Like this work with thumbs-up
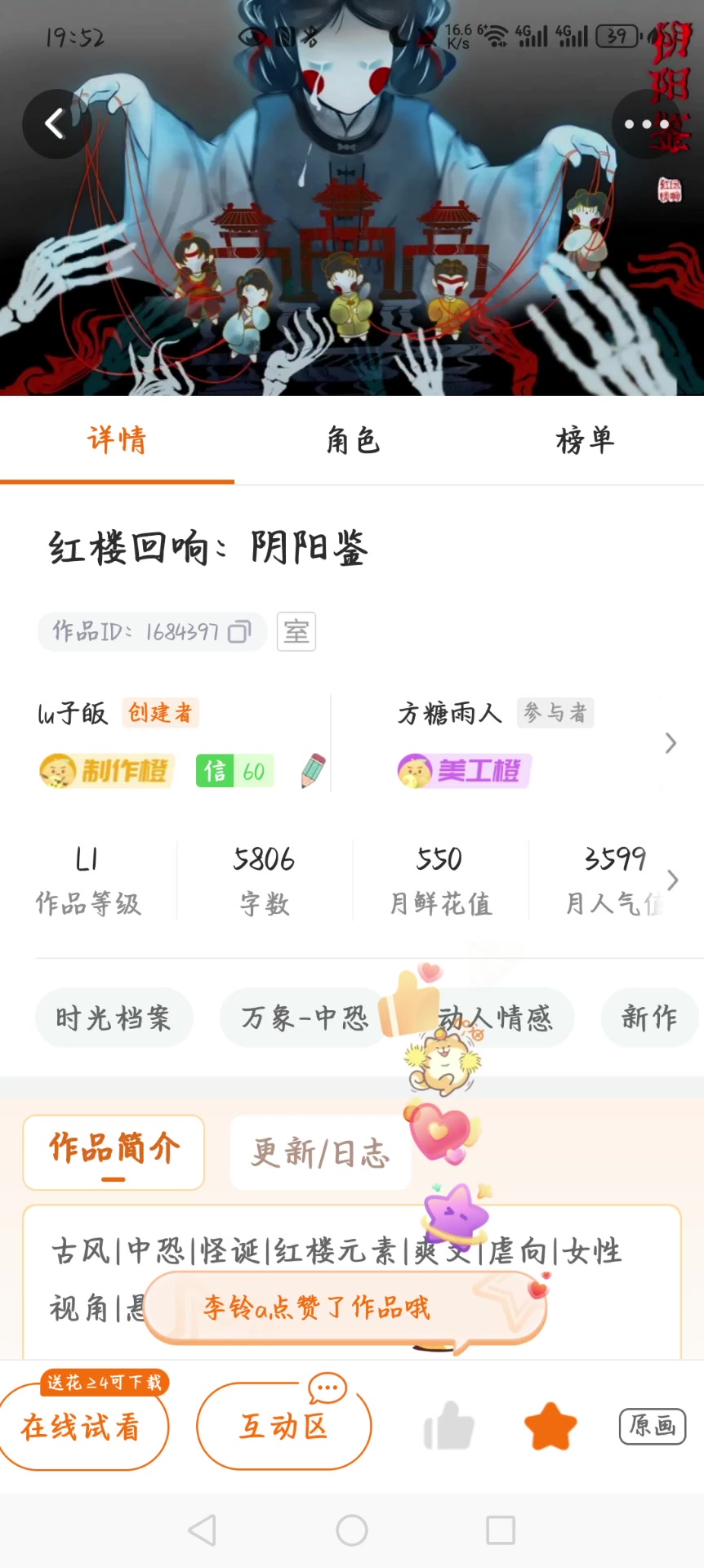This screenshot has width=704, height=1568. click(x=449, y=1427)
